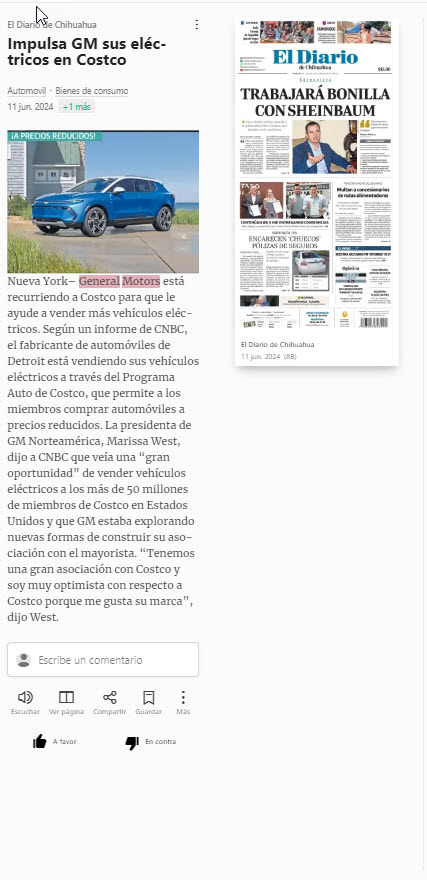Save the article with Guardar
The width and height of the screenshot is (427, 880).
point(149,703)
